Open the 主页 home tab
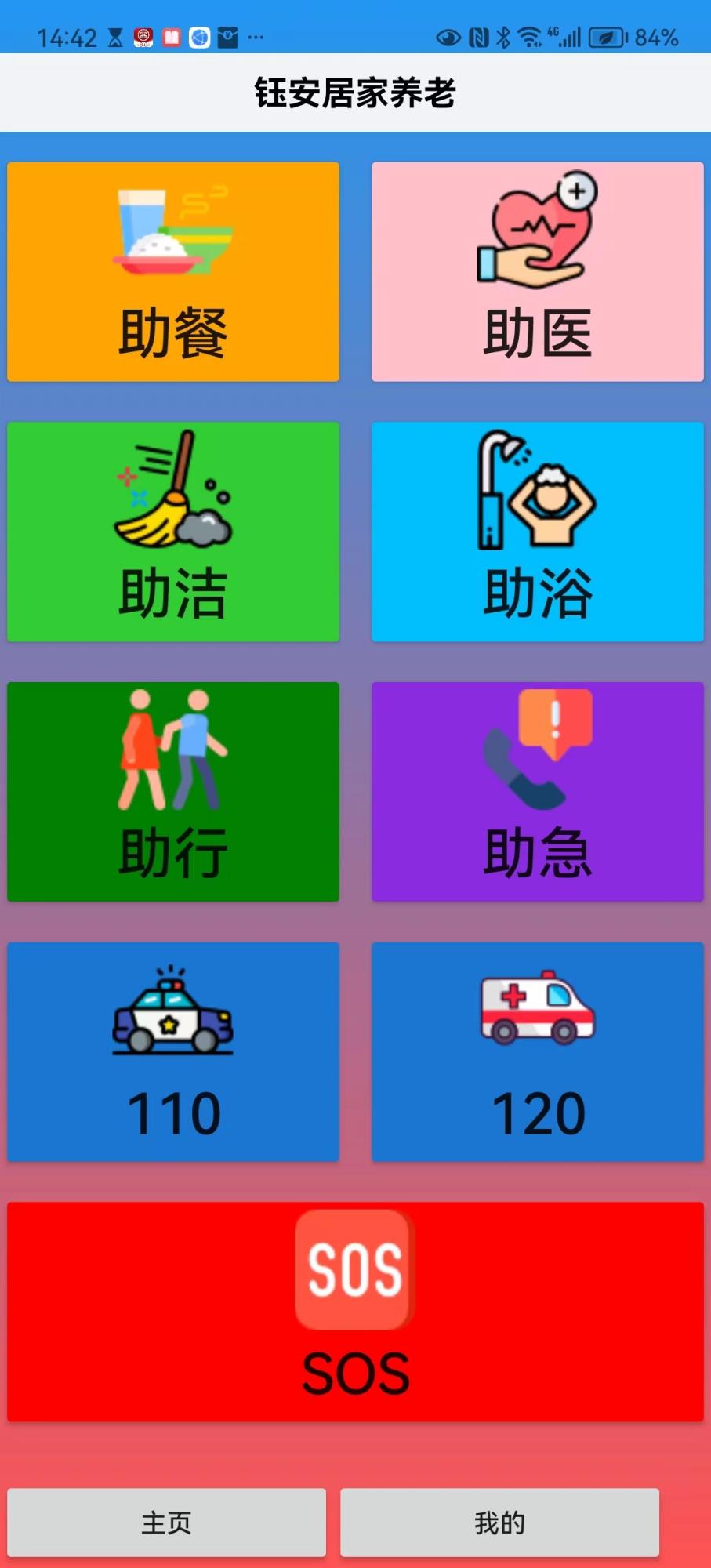The width and height of the screenshot is (711, 1568). pos(165,1522)
